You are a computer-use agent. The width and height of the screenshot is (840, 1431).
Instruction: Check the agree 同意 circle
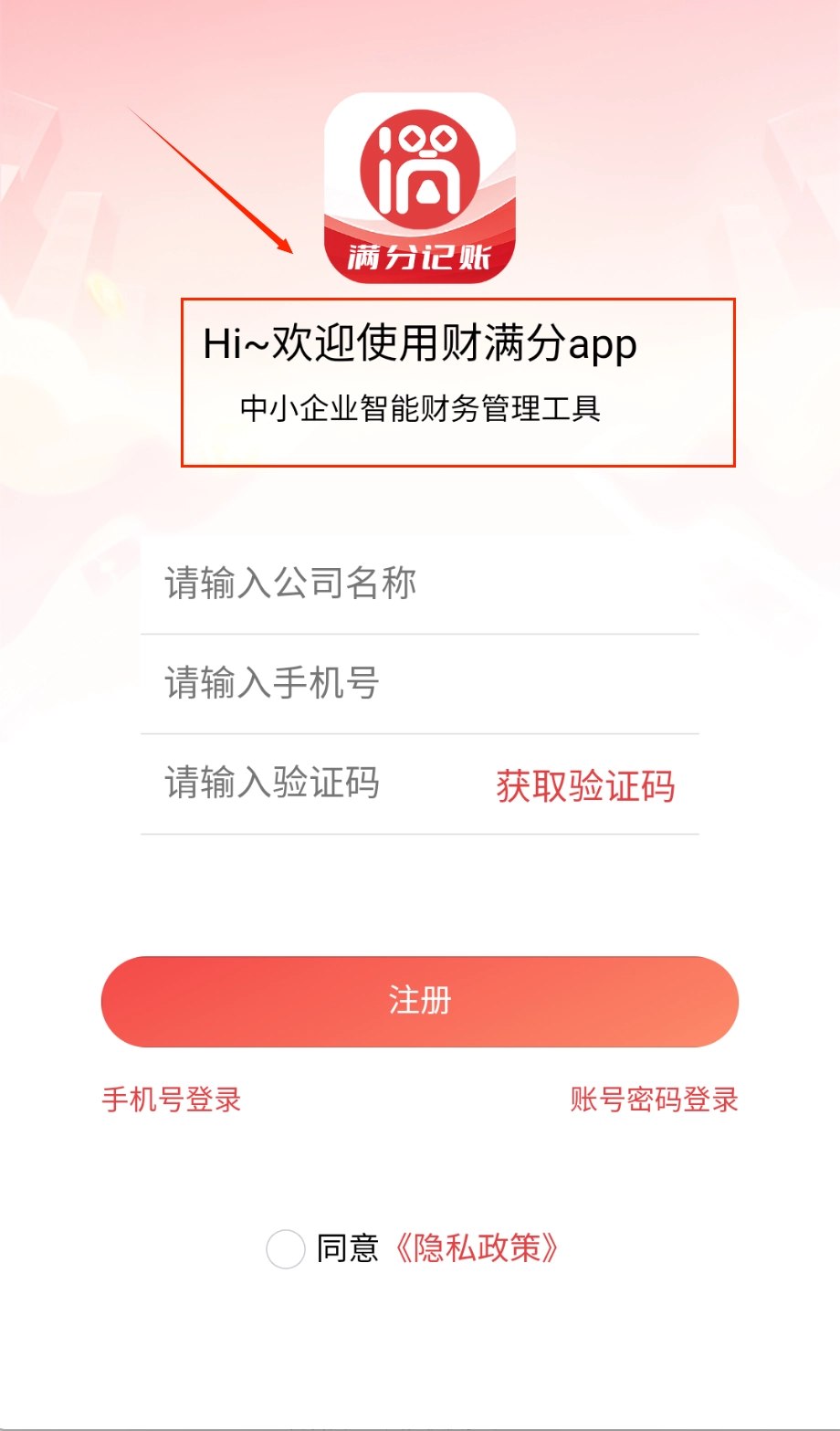coord(285,1249)
